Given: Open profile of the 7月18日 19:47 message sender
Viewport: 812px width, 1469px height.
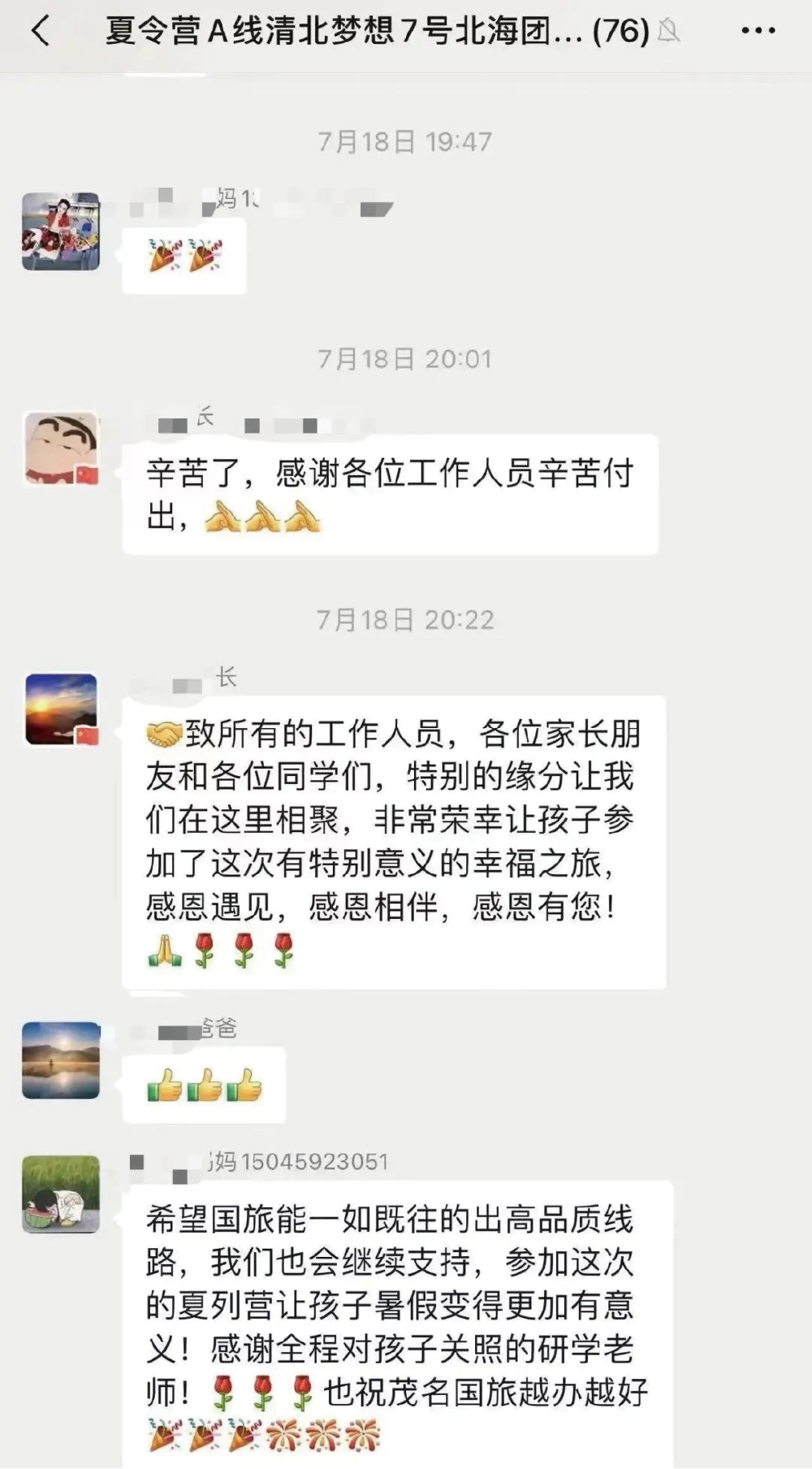Looking at the screenshot, I should click(61, 232).
